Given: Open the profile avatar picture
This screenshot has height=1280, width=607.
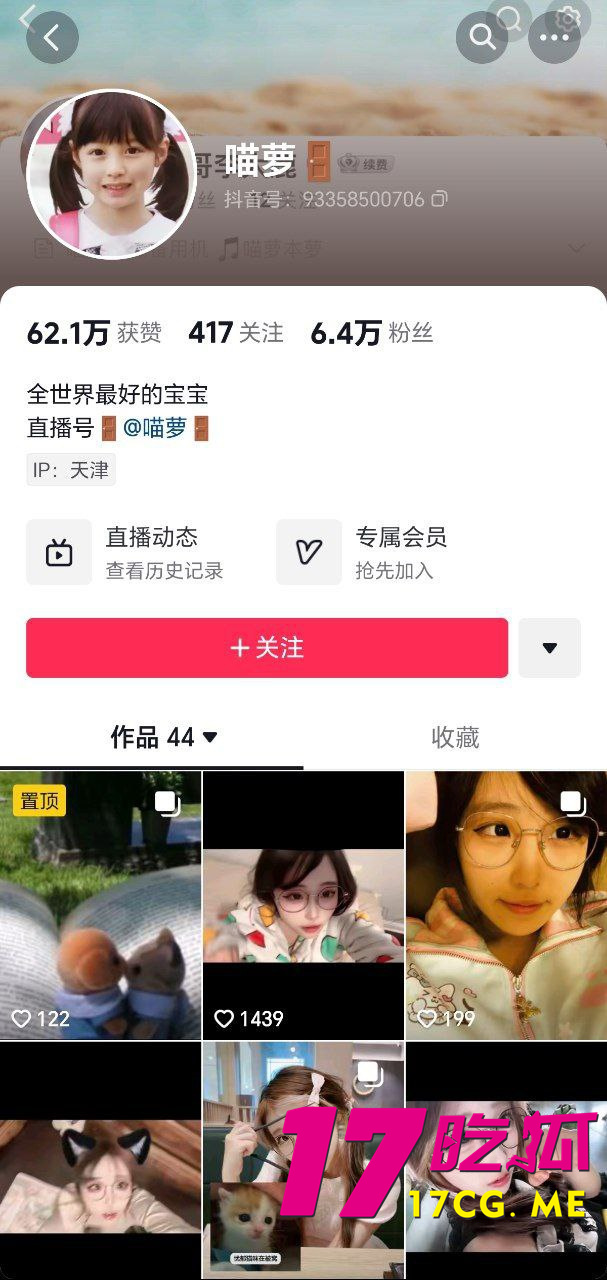Looking at the screenshot, I should (111, 174).
